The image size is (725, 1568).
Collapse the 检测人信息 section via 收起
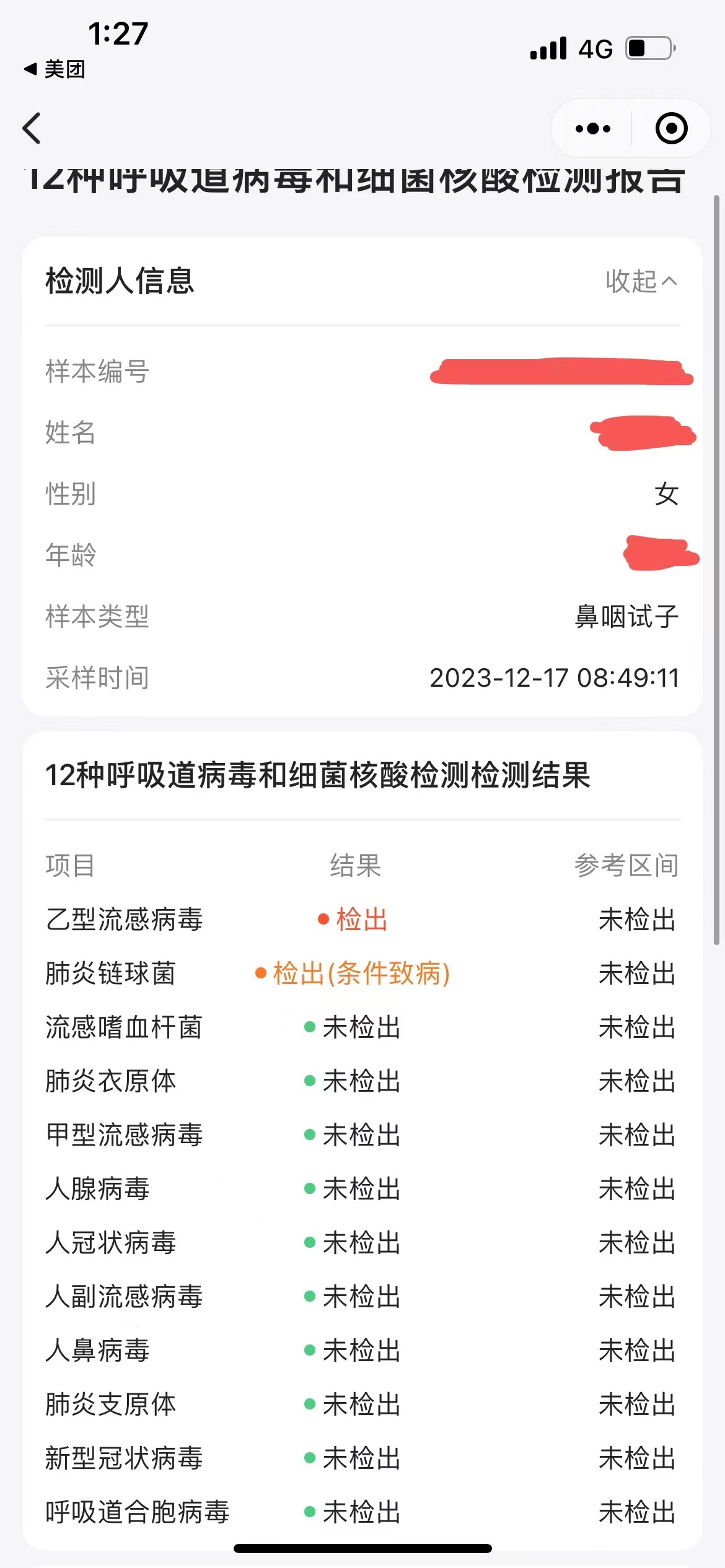(x=640, y=281)
